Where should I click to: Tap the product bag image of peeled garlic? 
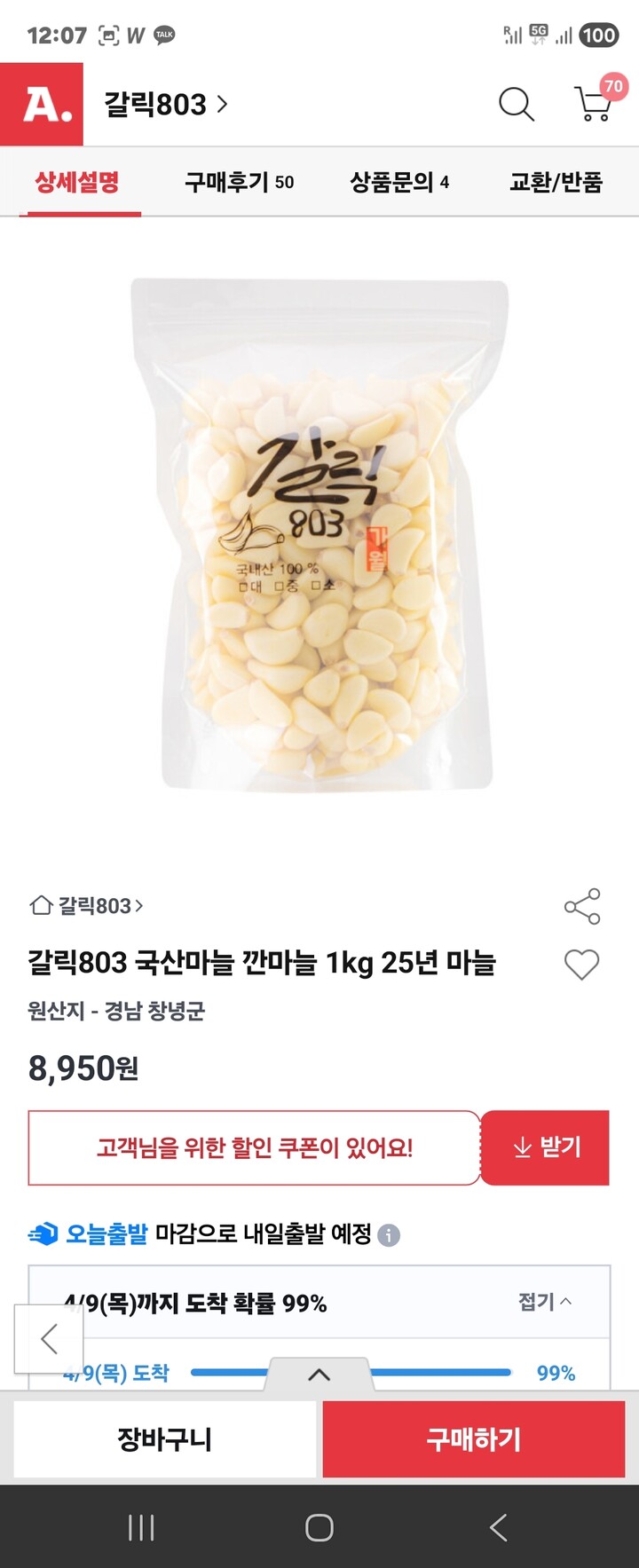coord(319,541)
